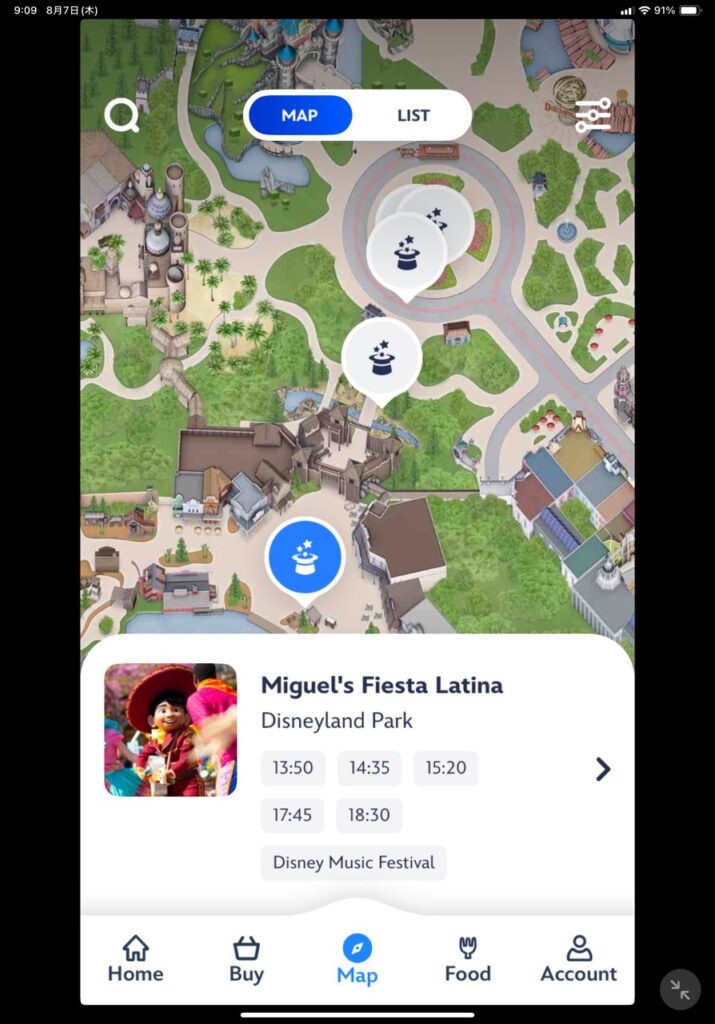Viewport: 715px width, 1024px height.
Task: Select the MAP view segment
Action: pyautogui.click(x=300, y=115)
